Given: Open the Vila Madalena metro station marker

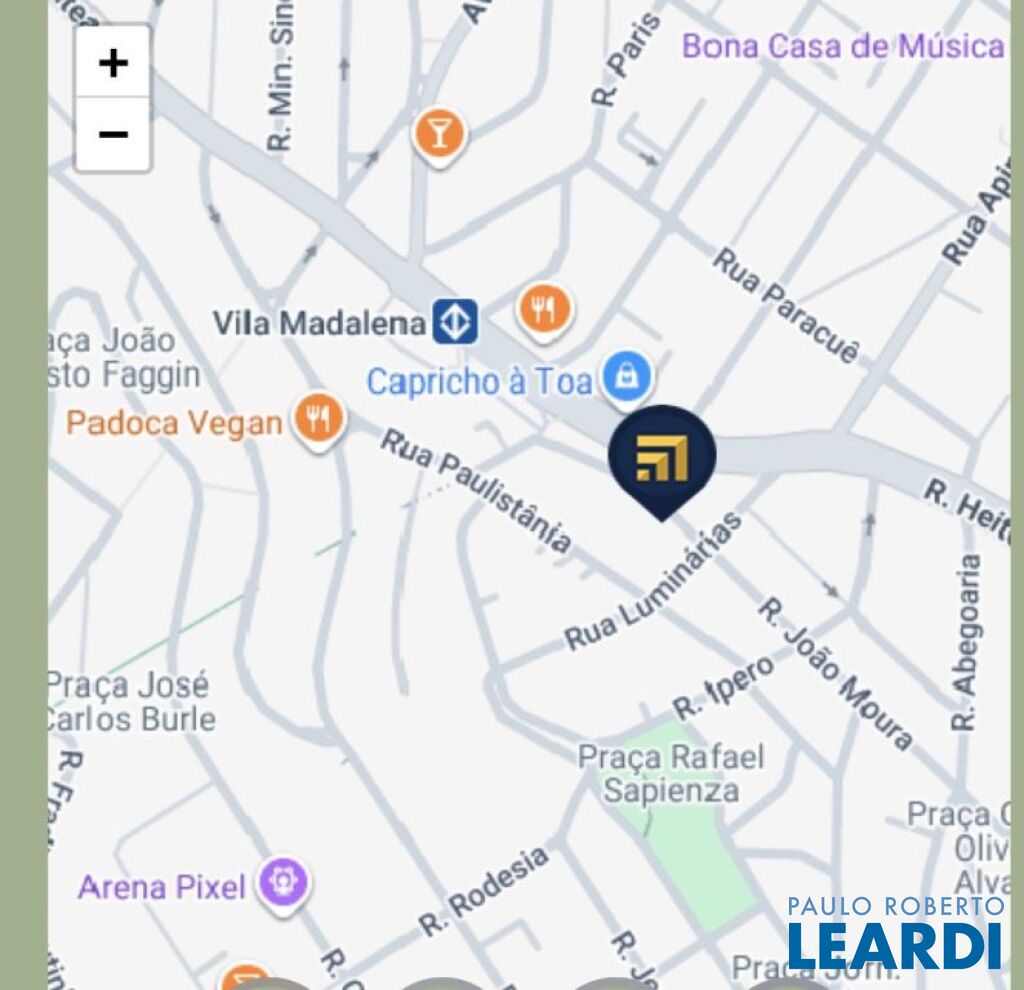Looking at the screenshot, I should click(455, 322).
